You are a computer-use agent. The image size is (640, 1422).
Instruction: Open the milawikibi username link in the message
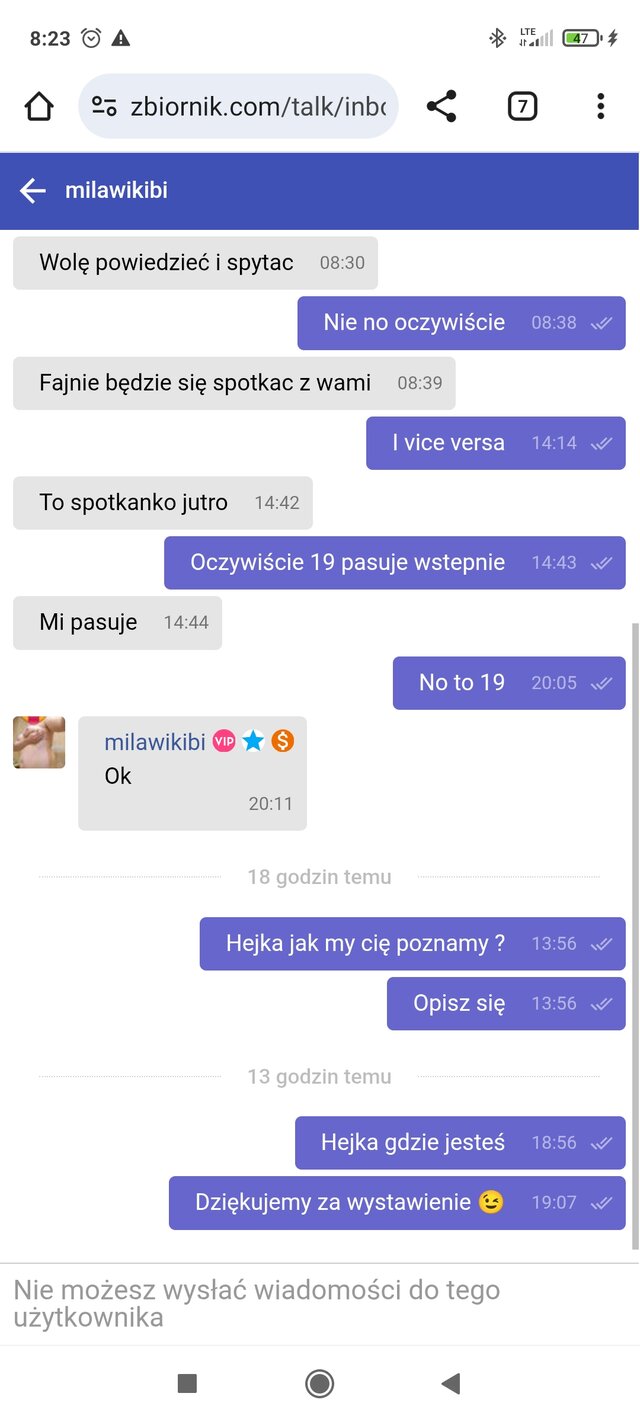155,742
